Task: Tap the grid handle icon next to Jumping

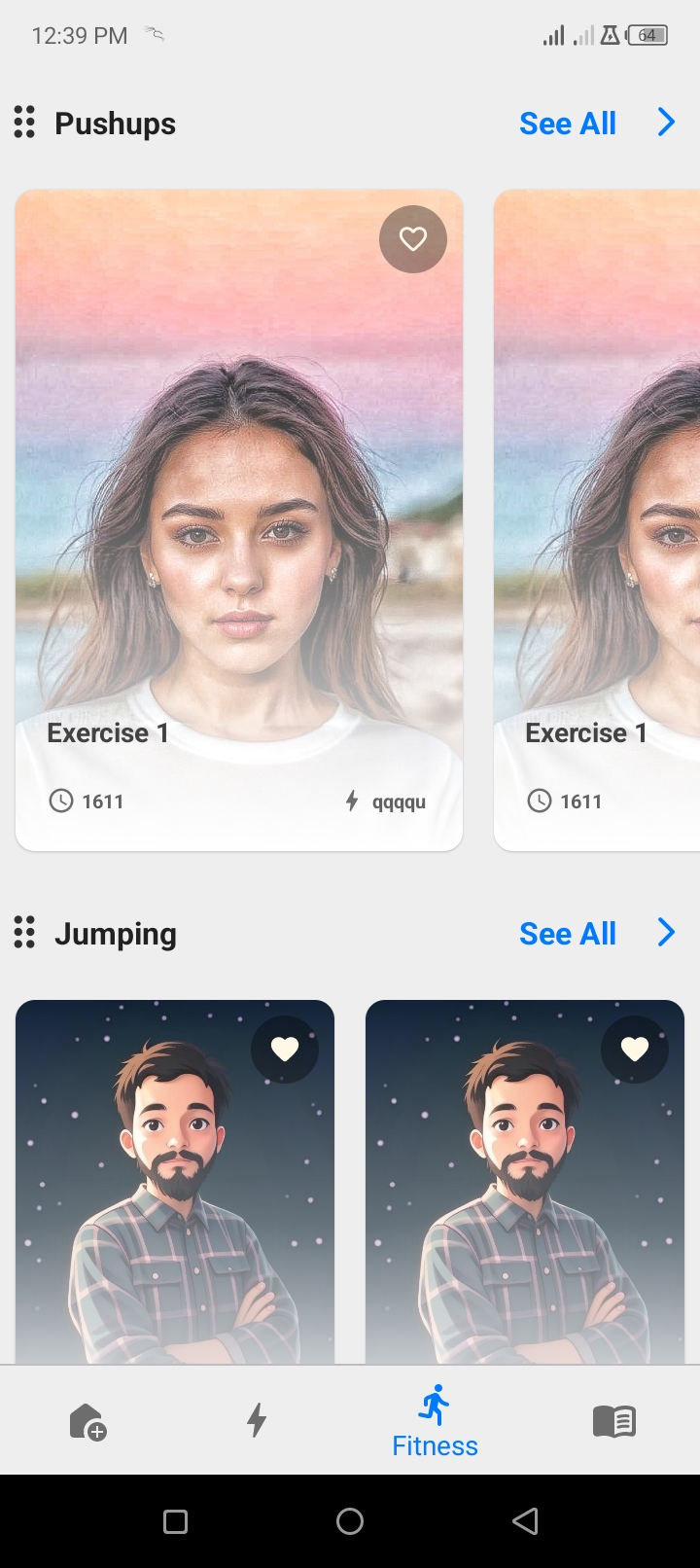Action: pos(24,932)
